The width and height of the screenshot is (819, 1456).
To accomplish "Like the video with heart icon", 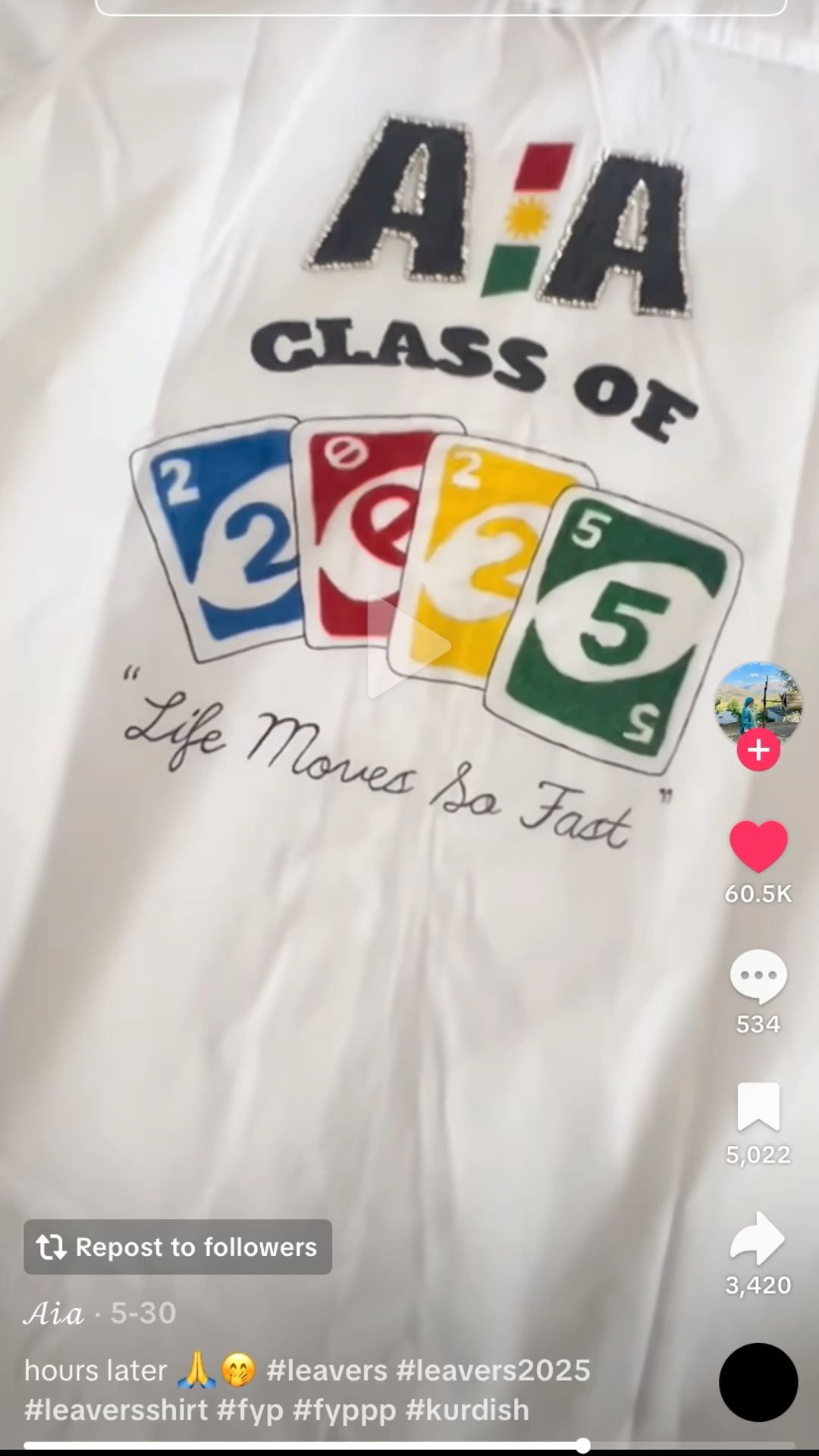I will (758, 846).
